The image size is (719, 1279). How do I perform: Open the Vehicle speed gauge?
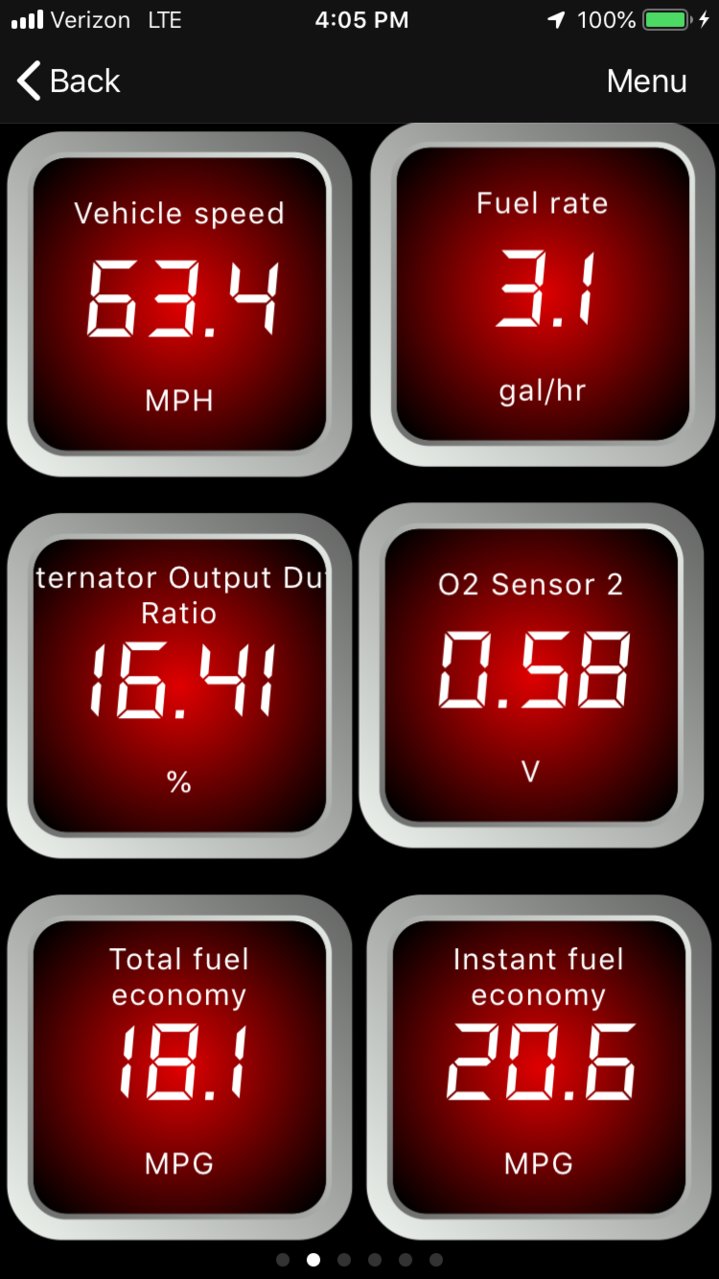180,304
